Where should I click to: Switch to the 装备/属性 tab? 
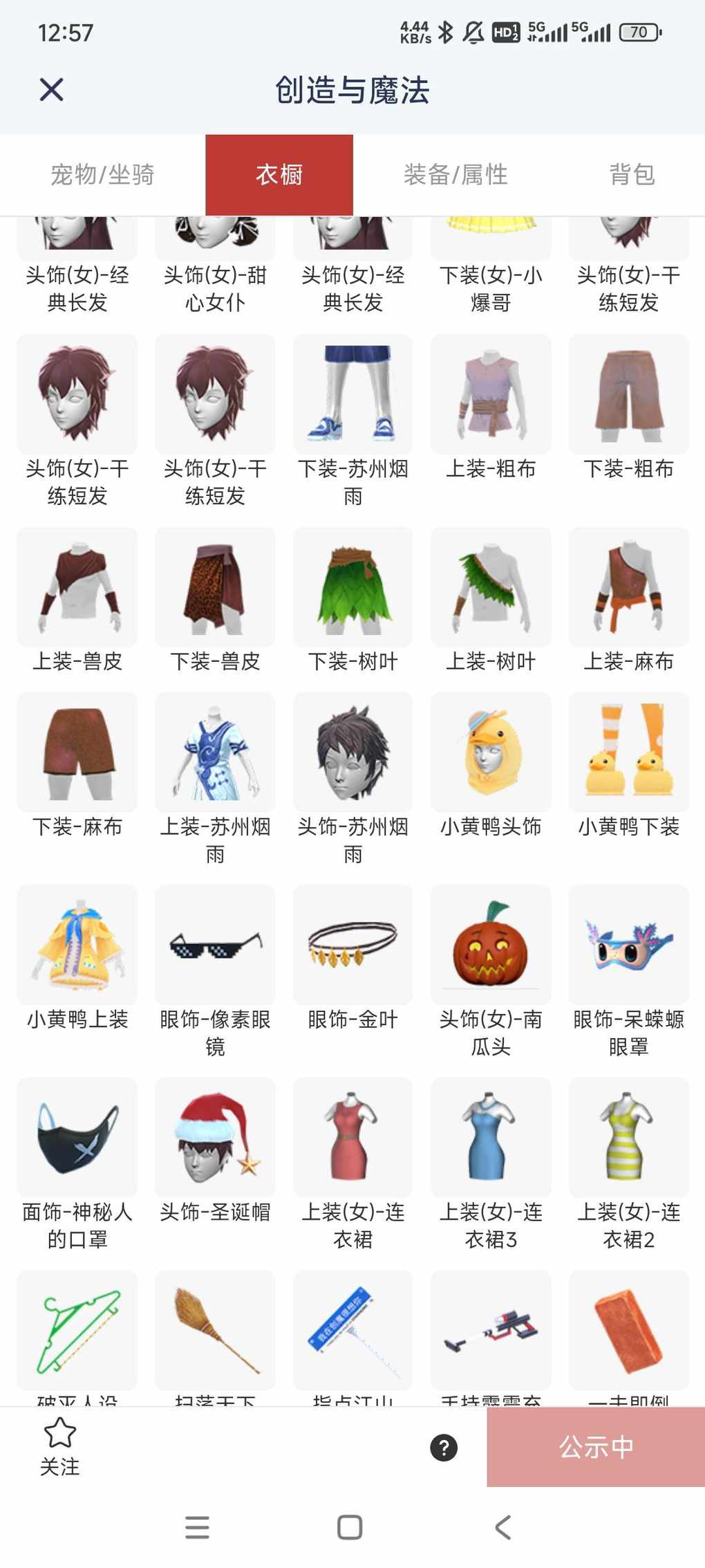455,175
